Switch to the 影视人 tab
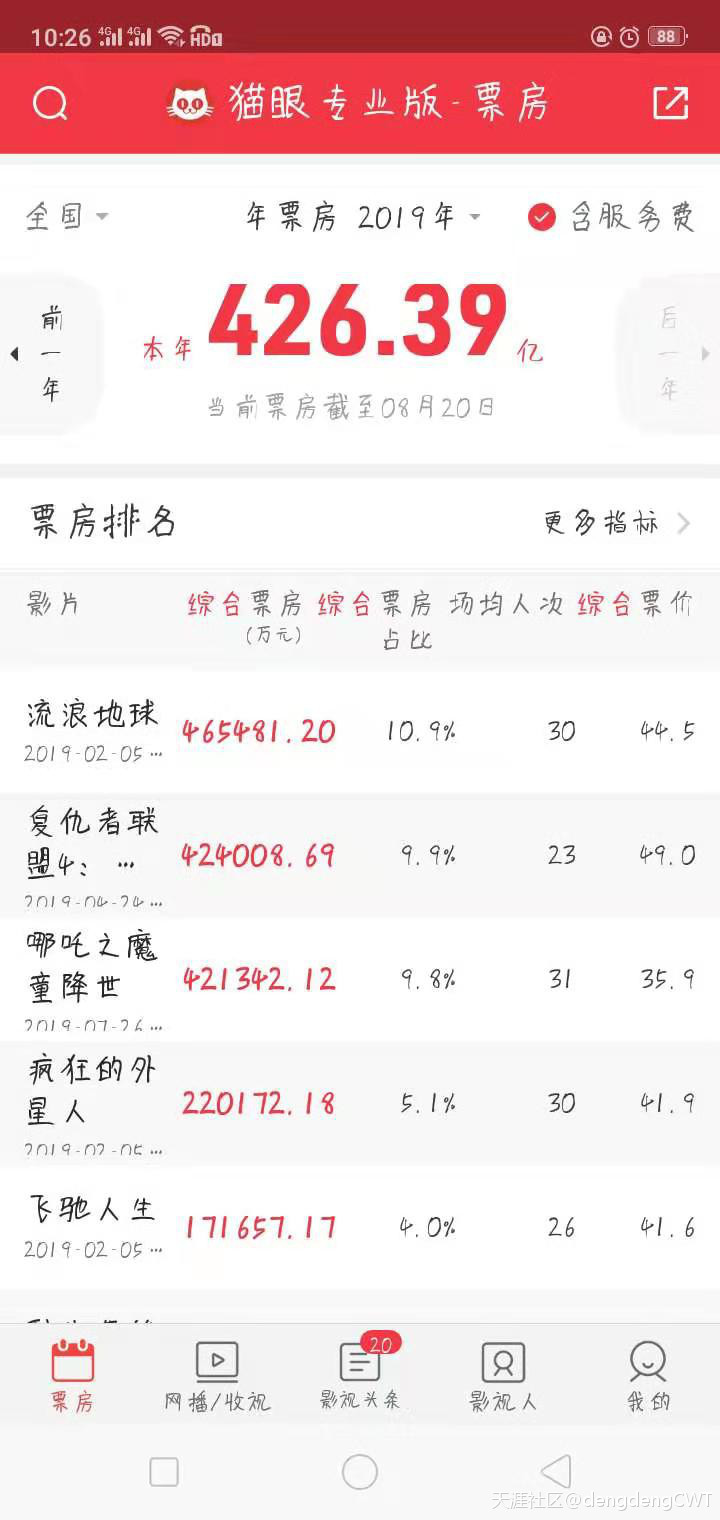 pyautogui.click(x=503, y=1376)
